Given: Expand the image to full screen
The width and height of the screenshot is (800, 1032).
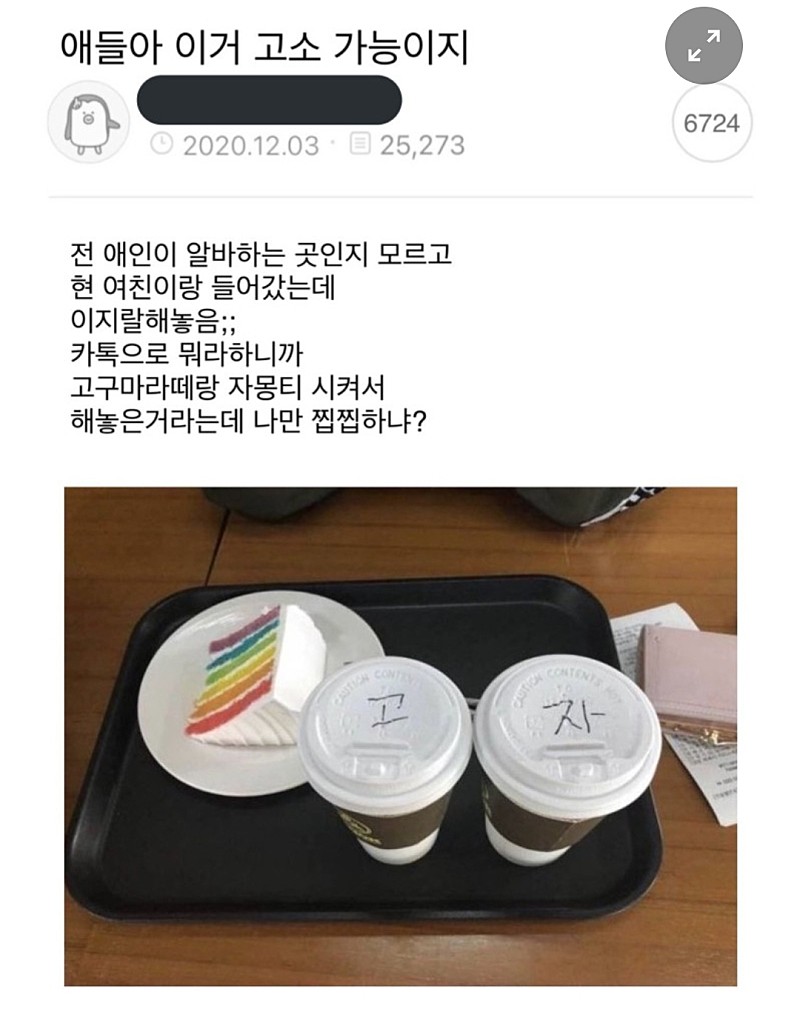Looking at the screenshot, I should click(x=704, y=44).
